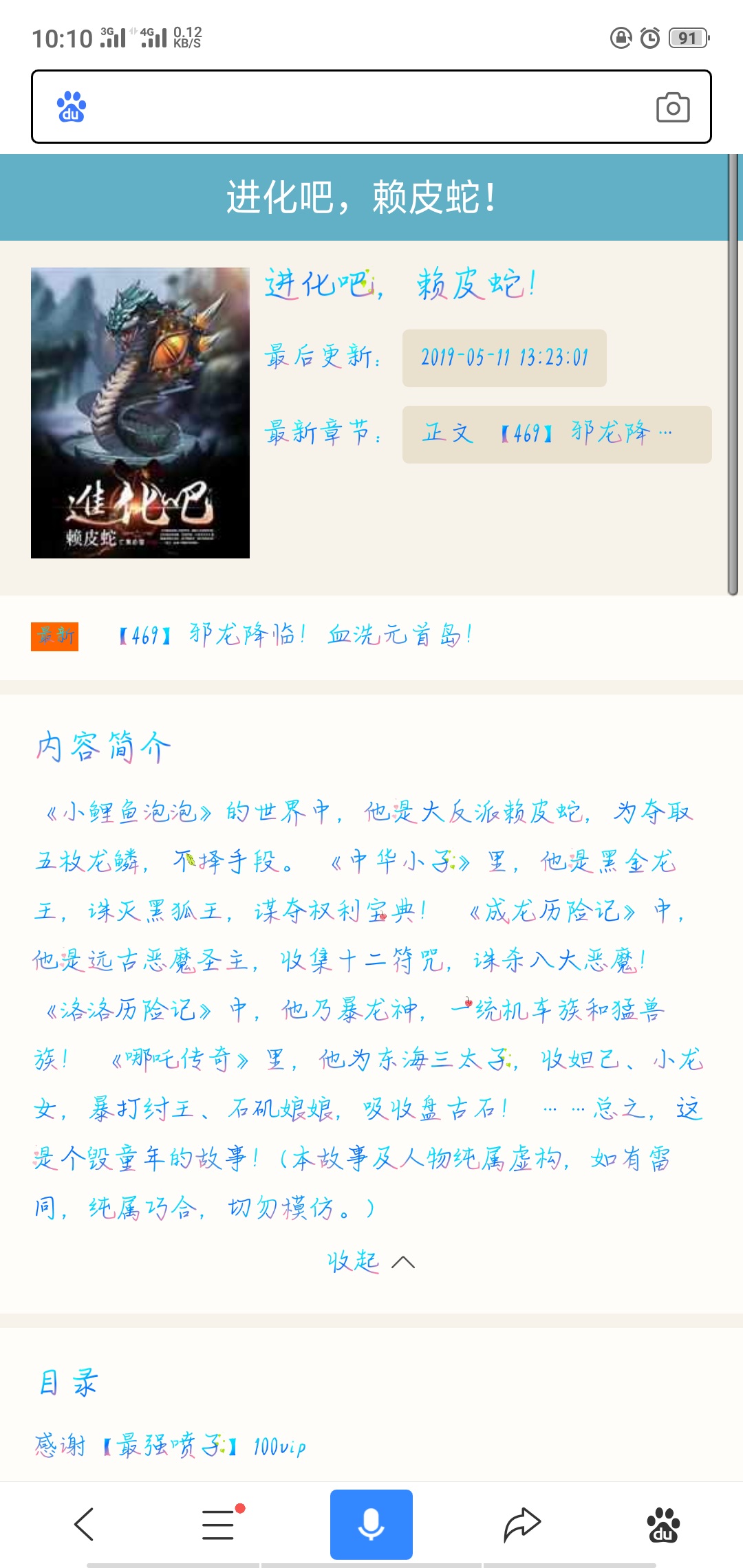
Task: Start voice search with the microphone button
Action: tap(371, 1524)
